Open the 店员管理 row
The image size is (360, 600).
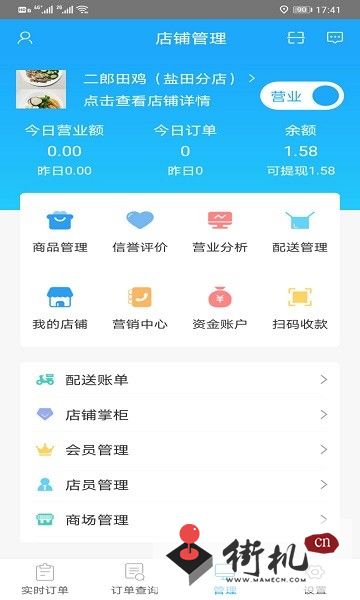(x=180, y=484)
